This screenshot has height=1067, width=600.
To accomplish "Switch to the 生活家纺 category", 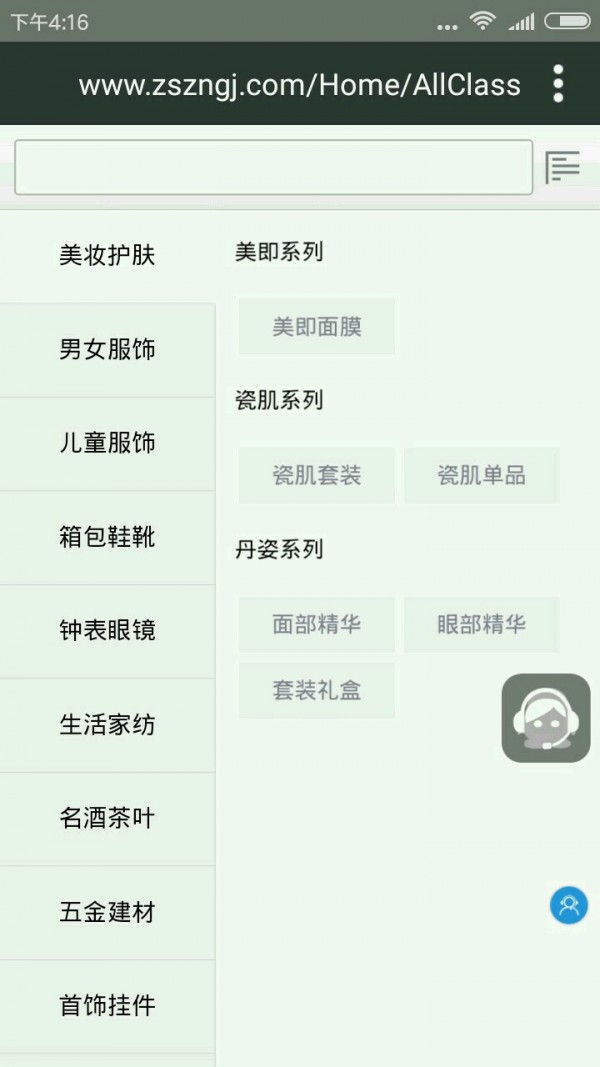I will 107,725.
